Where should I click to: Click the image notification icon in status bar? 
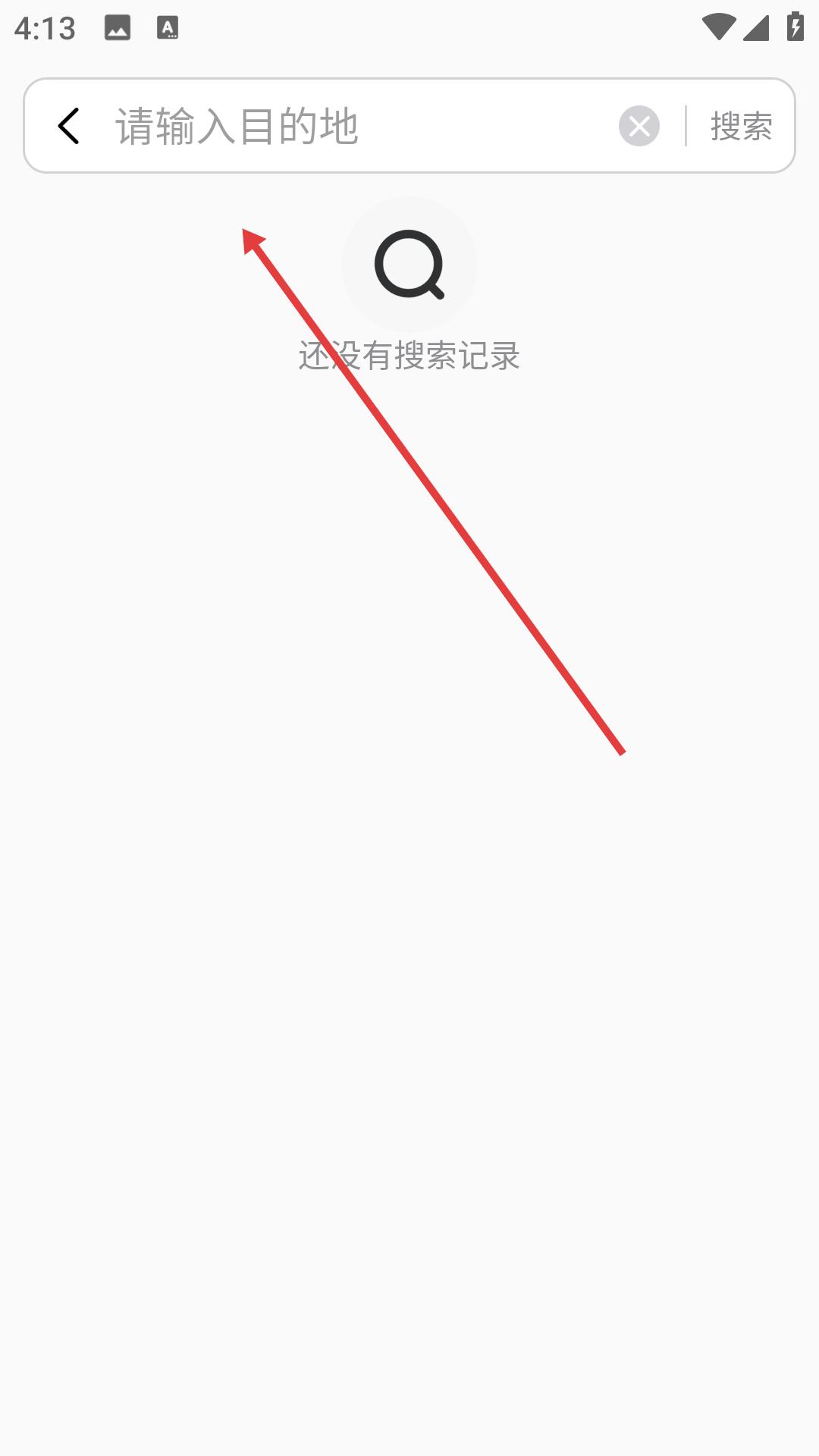[118, 29]
